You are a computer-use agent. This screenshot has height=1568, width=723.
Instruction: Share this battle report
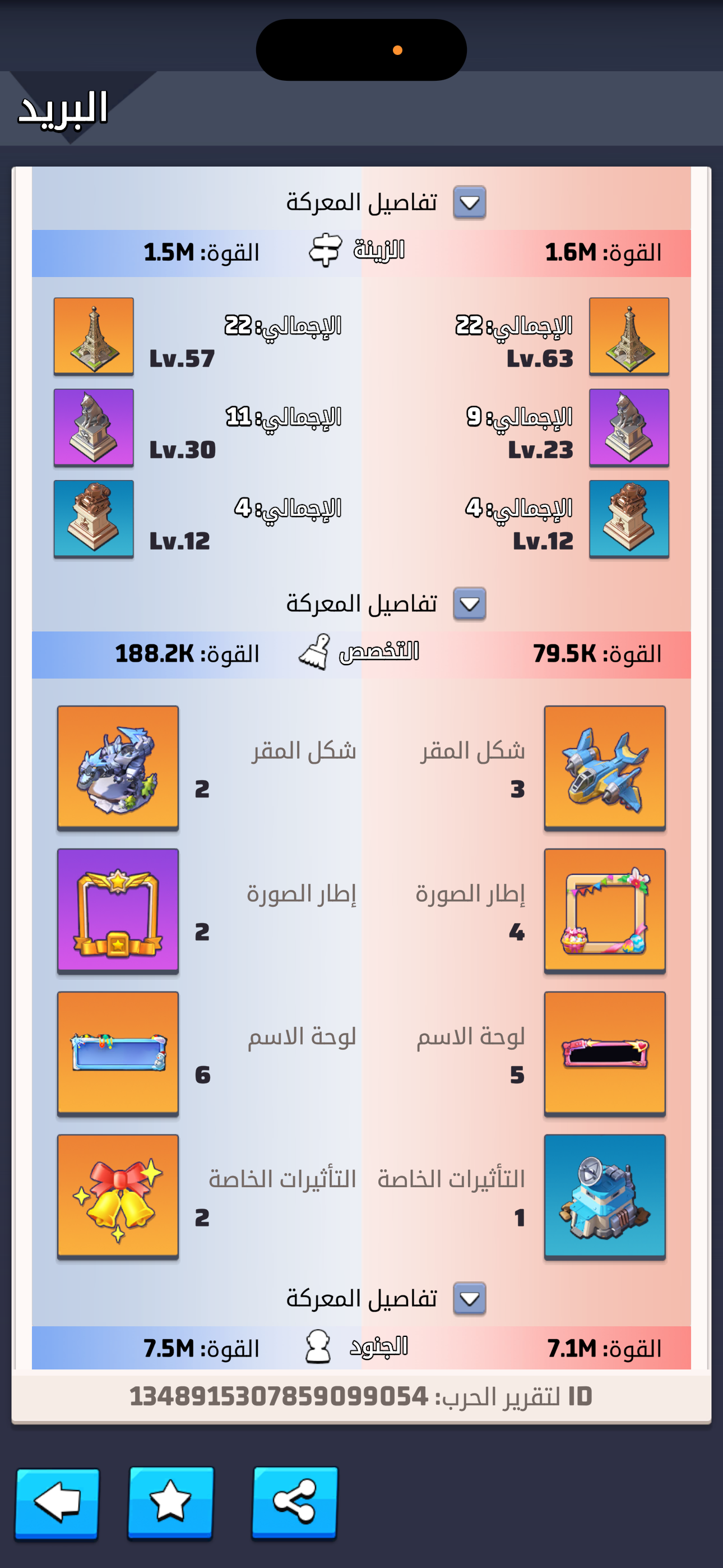[295, 1502]
